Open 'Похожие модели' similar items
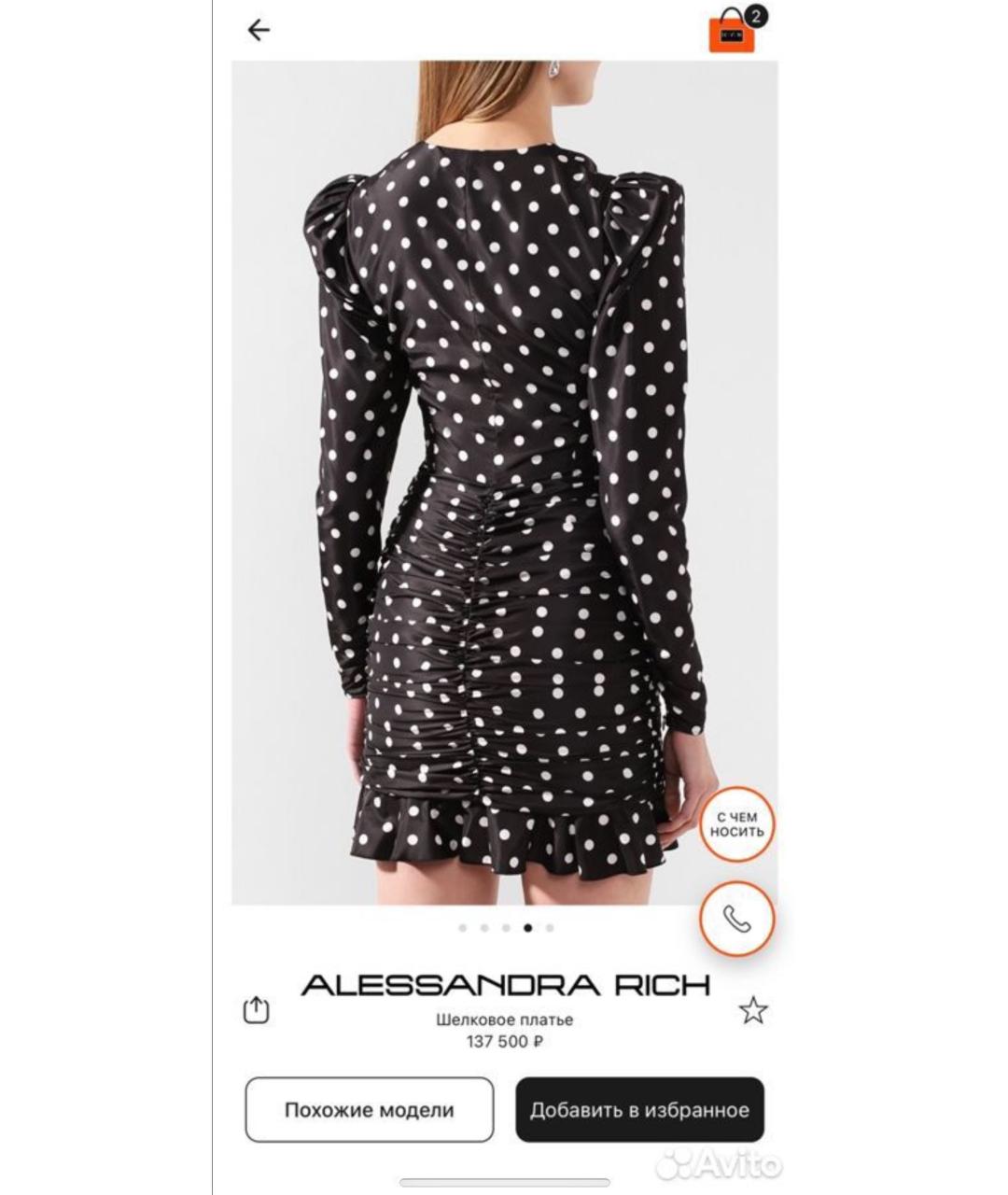1008x1195 pixels. click(369, 1109)
